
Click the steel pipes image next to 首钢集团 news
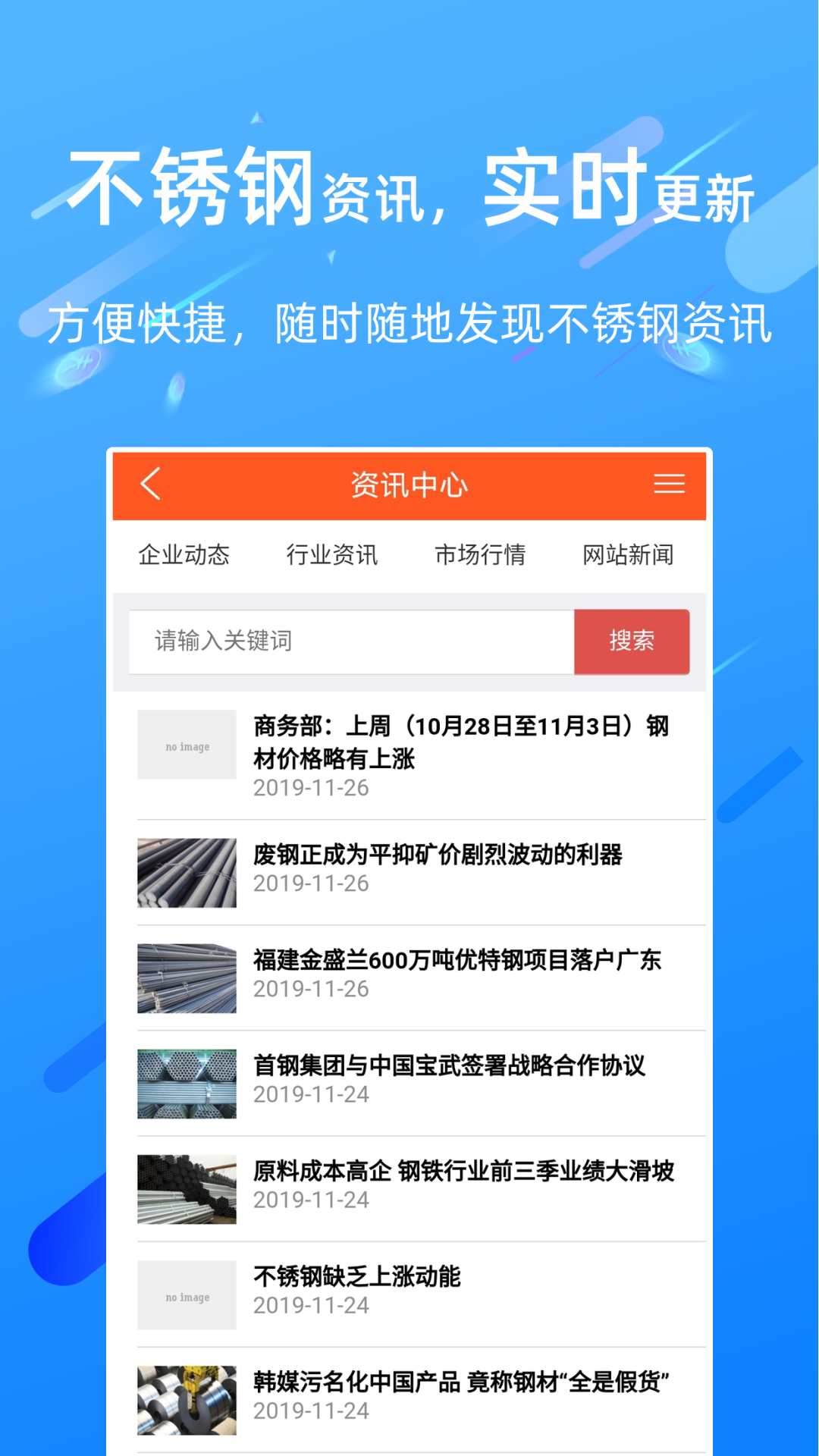[187, 1083]
